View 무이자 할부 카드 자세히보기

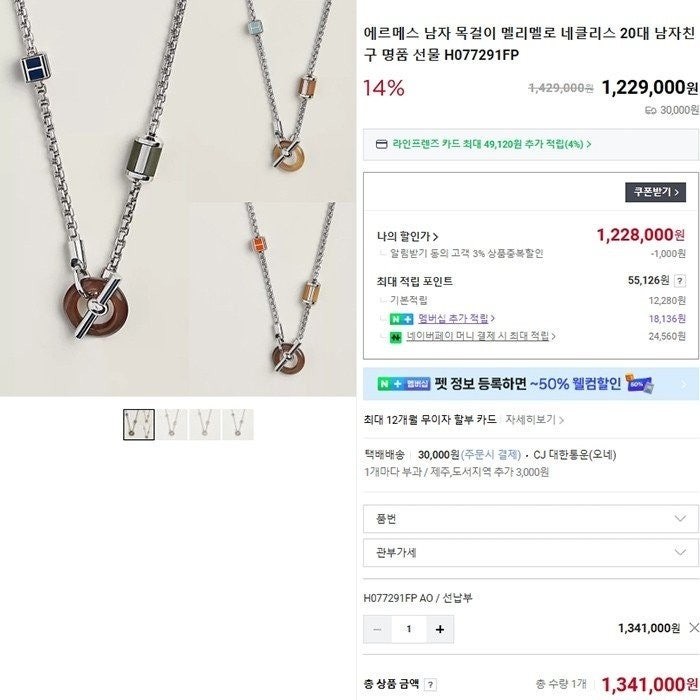[535, 420]
